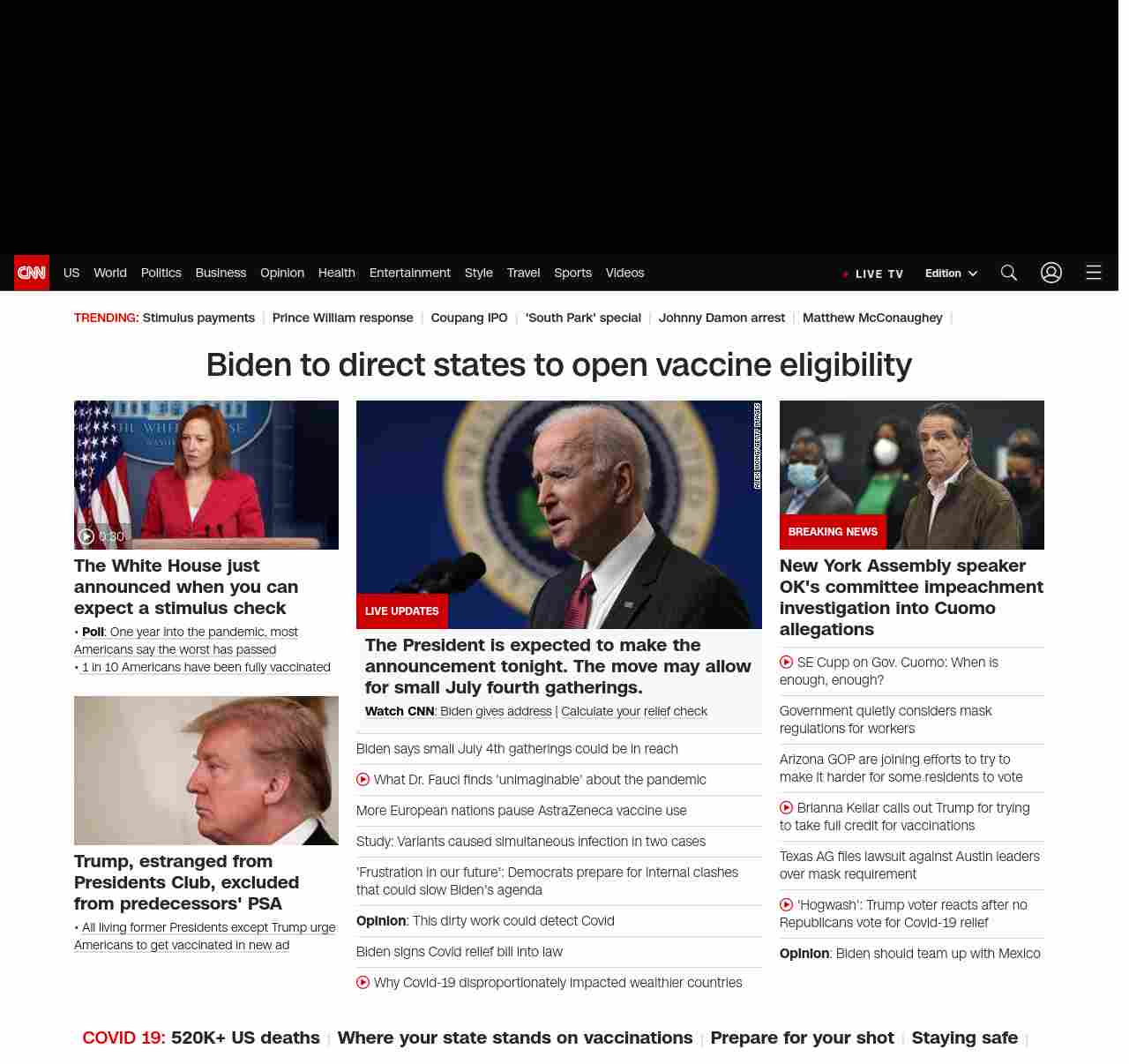The height and width of the screenshot is (1064, 1129).
Task: Open the Cuomo impeachment investigation story
Action: click(x=911, y=597)
